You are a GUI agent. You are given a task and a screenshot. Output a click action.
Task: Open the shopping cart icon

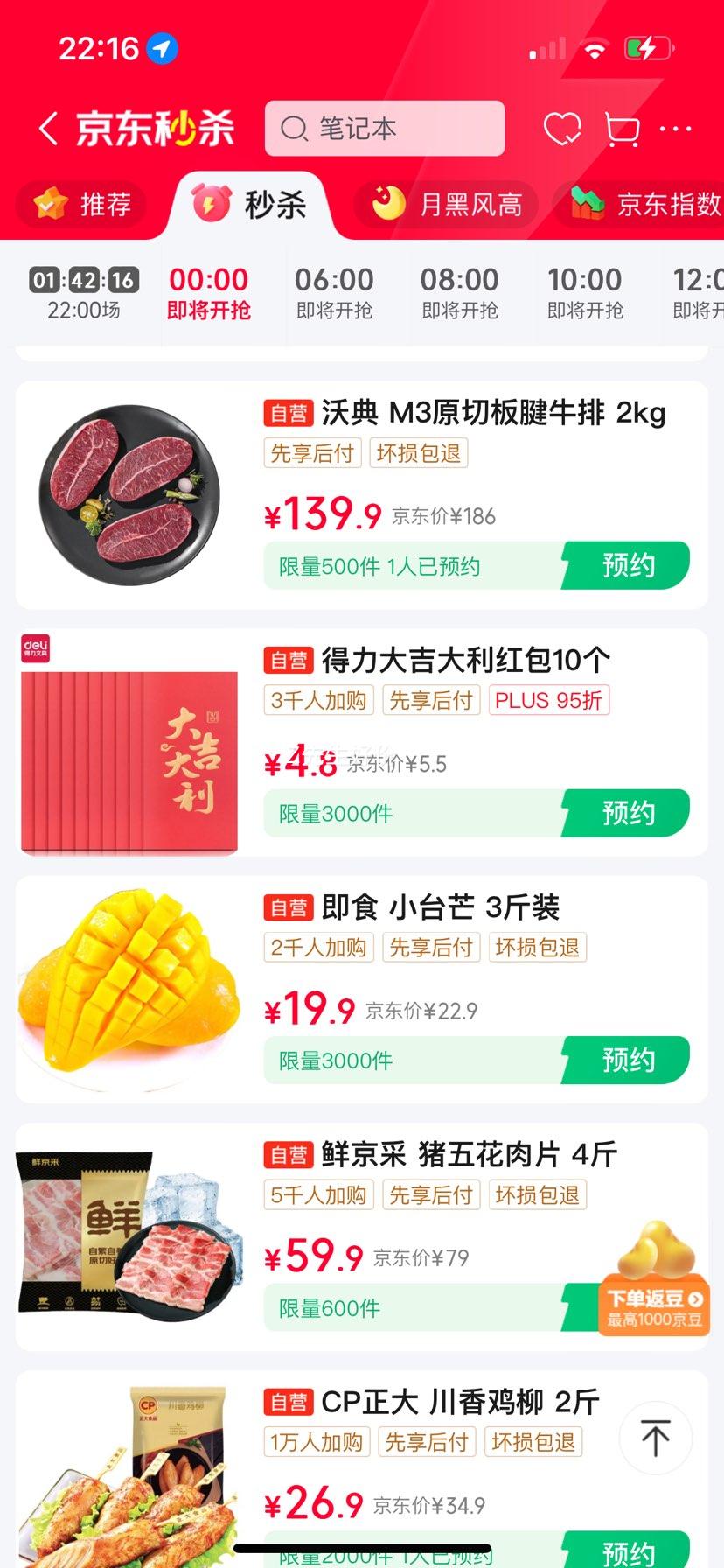click(623, 127)
